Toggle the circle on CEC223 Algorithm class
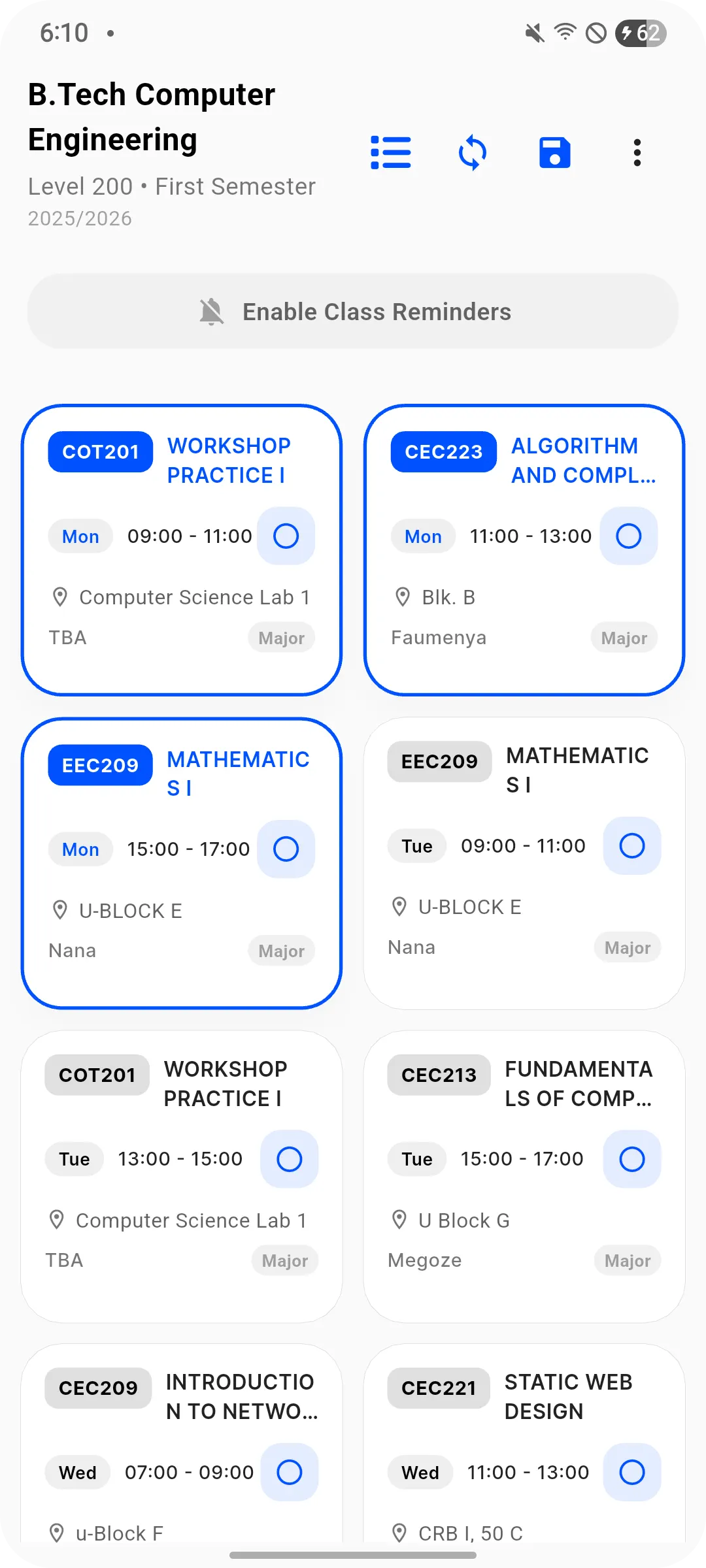The width and height of the screenshot is (706, 1568). 628,536
